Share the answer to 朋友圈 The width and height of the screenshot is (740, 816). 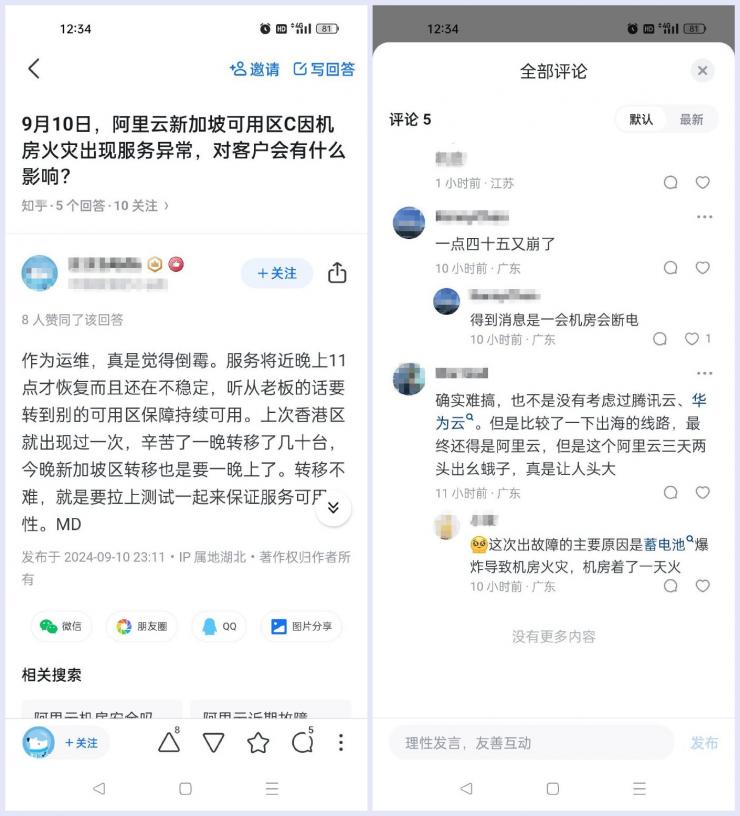click(141, 626)
